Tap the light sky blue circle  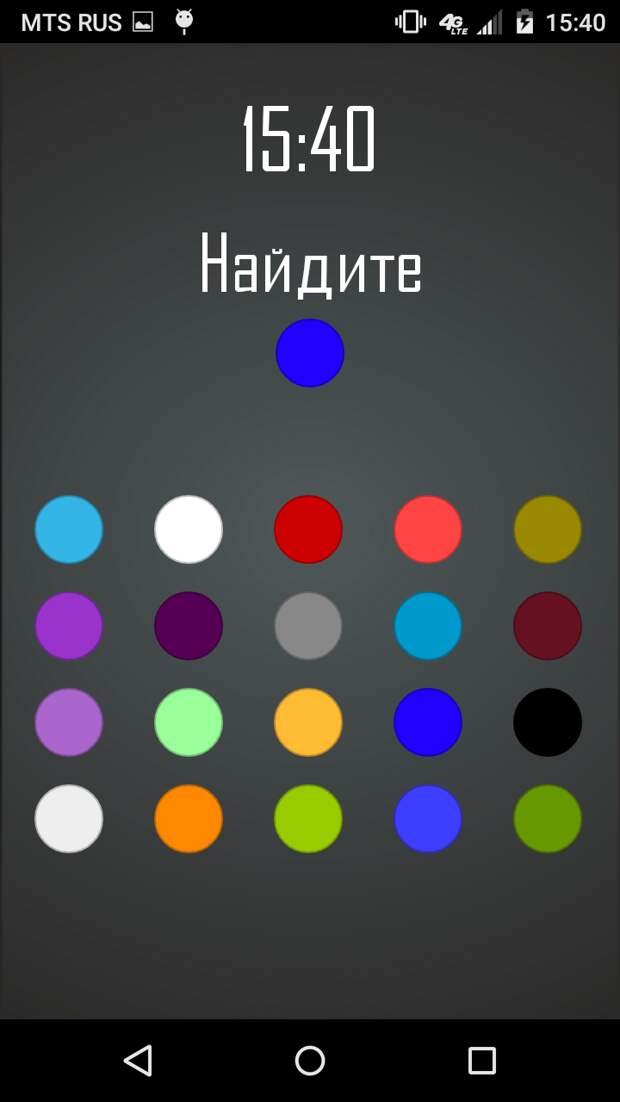tap(69, 529)
